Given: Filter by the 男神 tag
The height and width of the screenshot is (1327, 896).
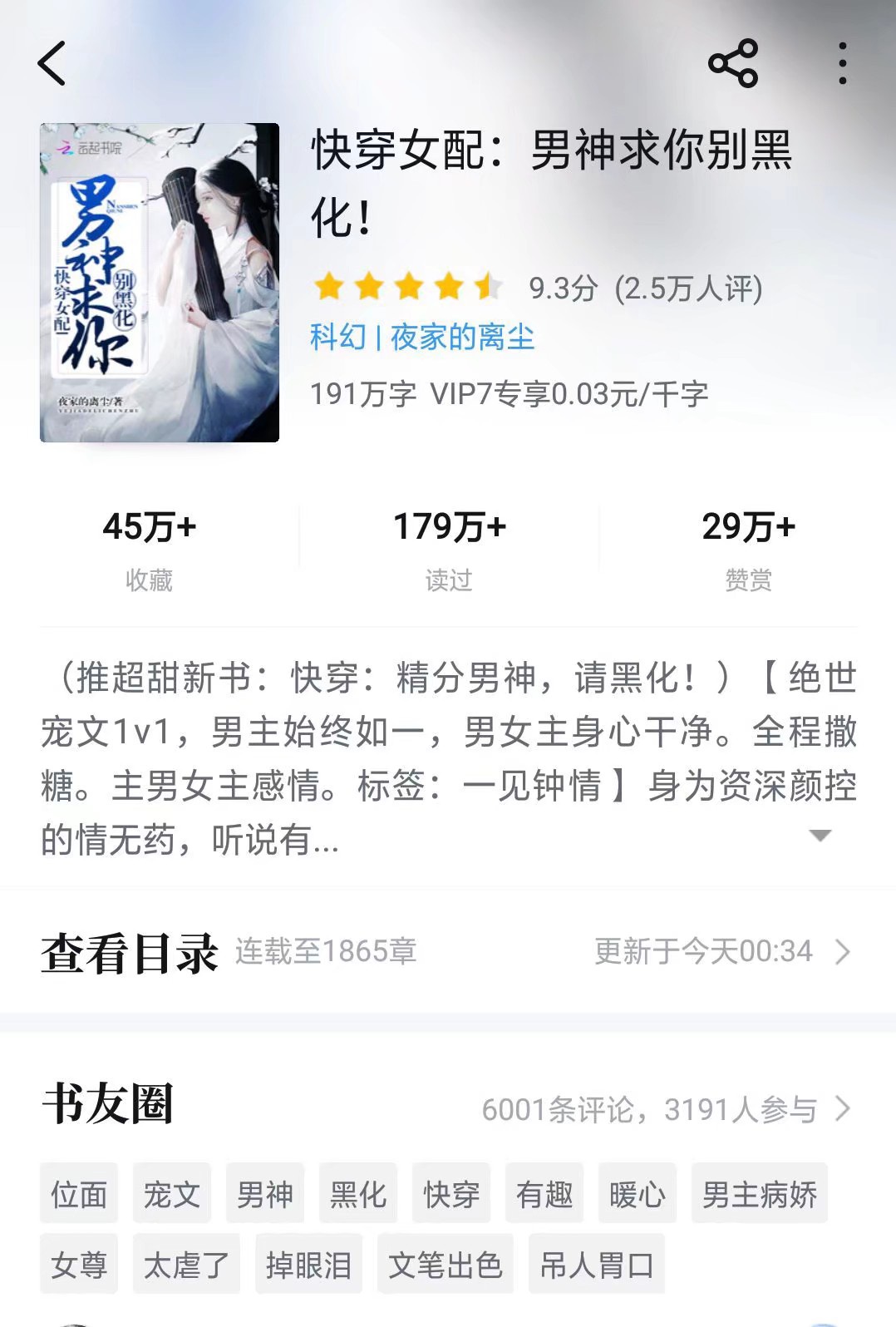Looking at the screenshot, I should point(265,1195).
